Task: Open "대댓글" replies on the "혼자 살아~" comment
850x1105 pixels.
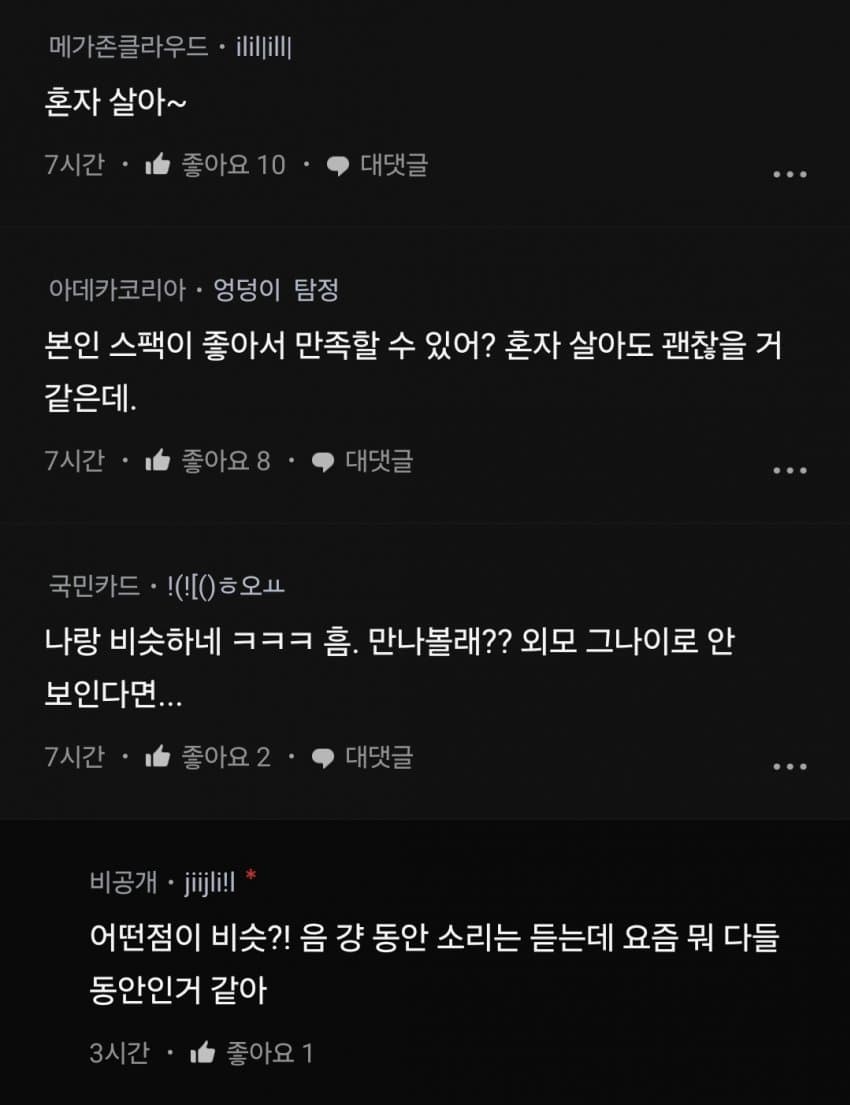Action: (x=395, y=167)
